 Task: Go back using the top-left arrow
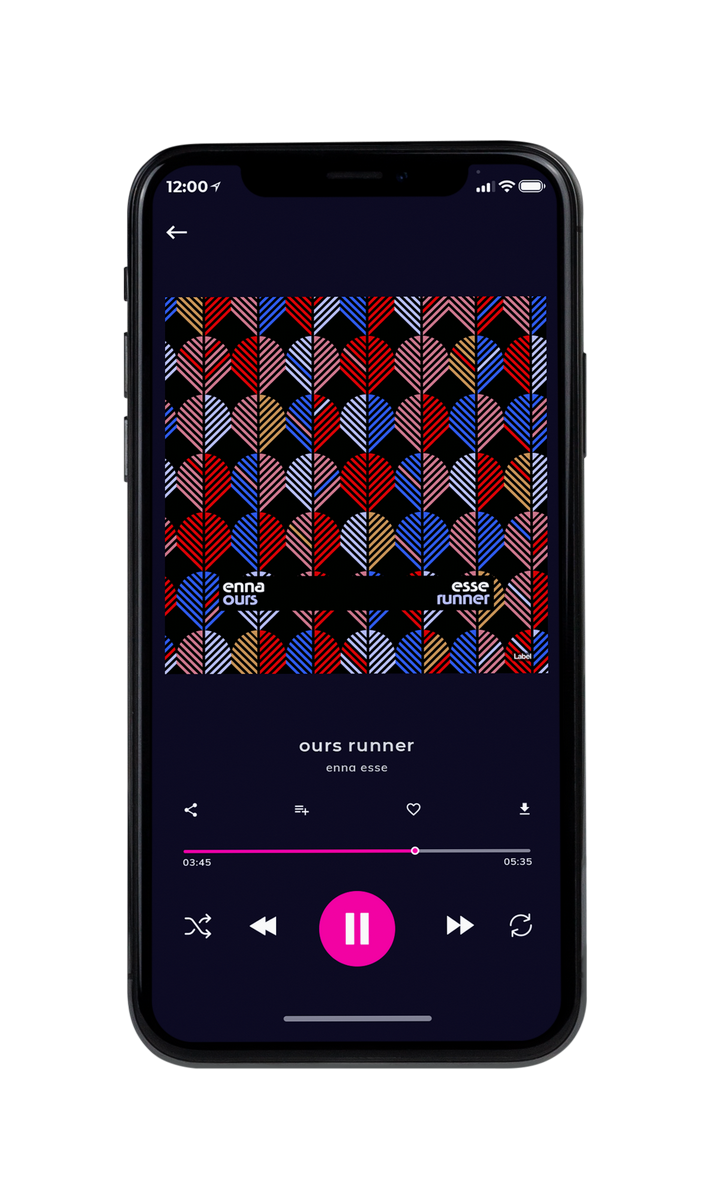pos(177,232)
